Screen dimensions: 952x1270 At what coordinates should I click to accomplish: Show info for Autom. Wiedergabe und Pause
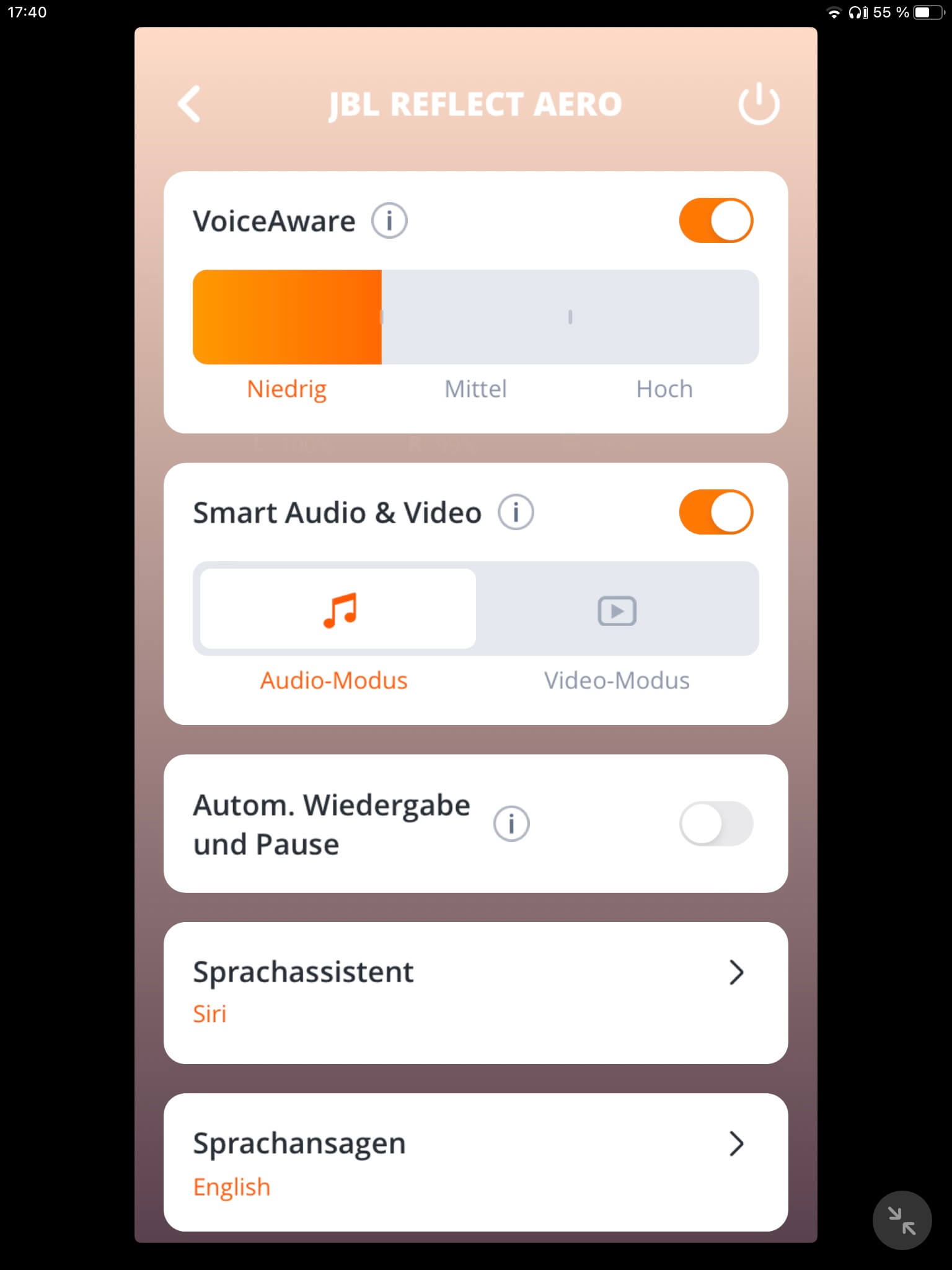(x=511, y=824)
